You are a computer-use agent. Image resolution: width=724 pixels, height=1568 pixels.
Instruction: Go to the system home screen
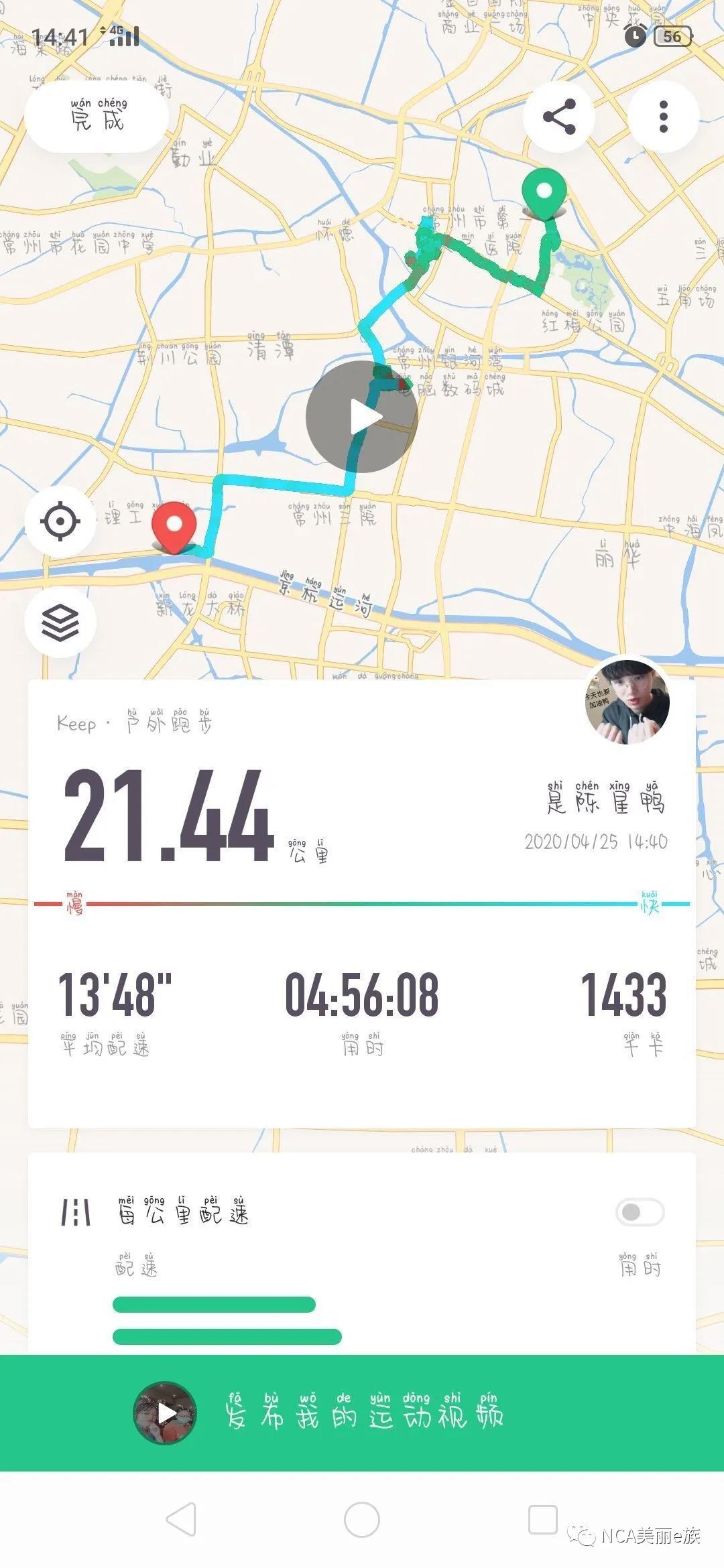362,1518
